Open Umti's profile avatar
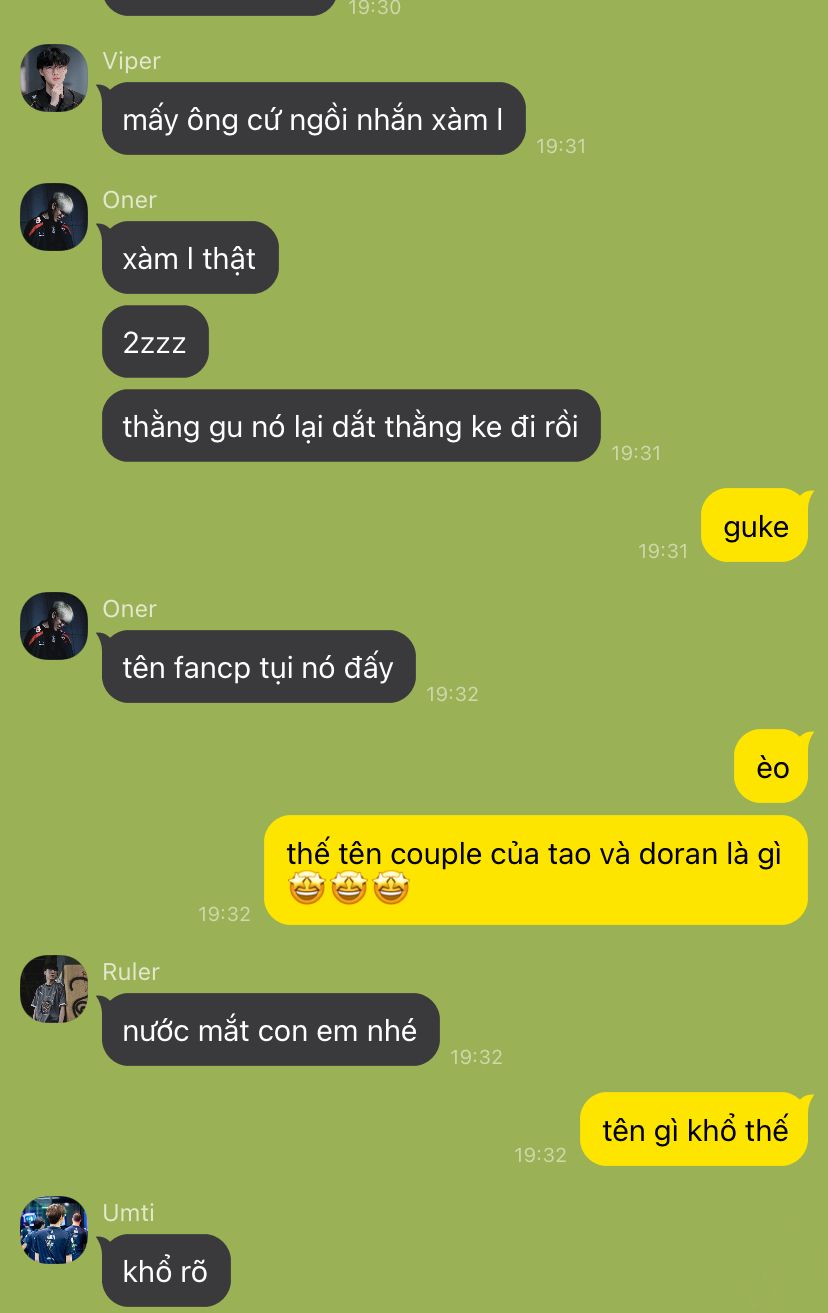 pyautogui.click(x=54, y=1230)
